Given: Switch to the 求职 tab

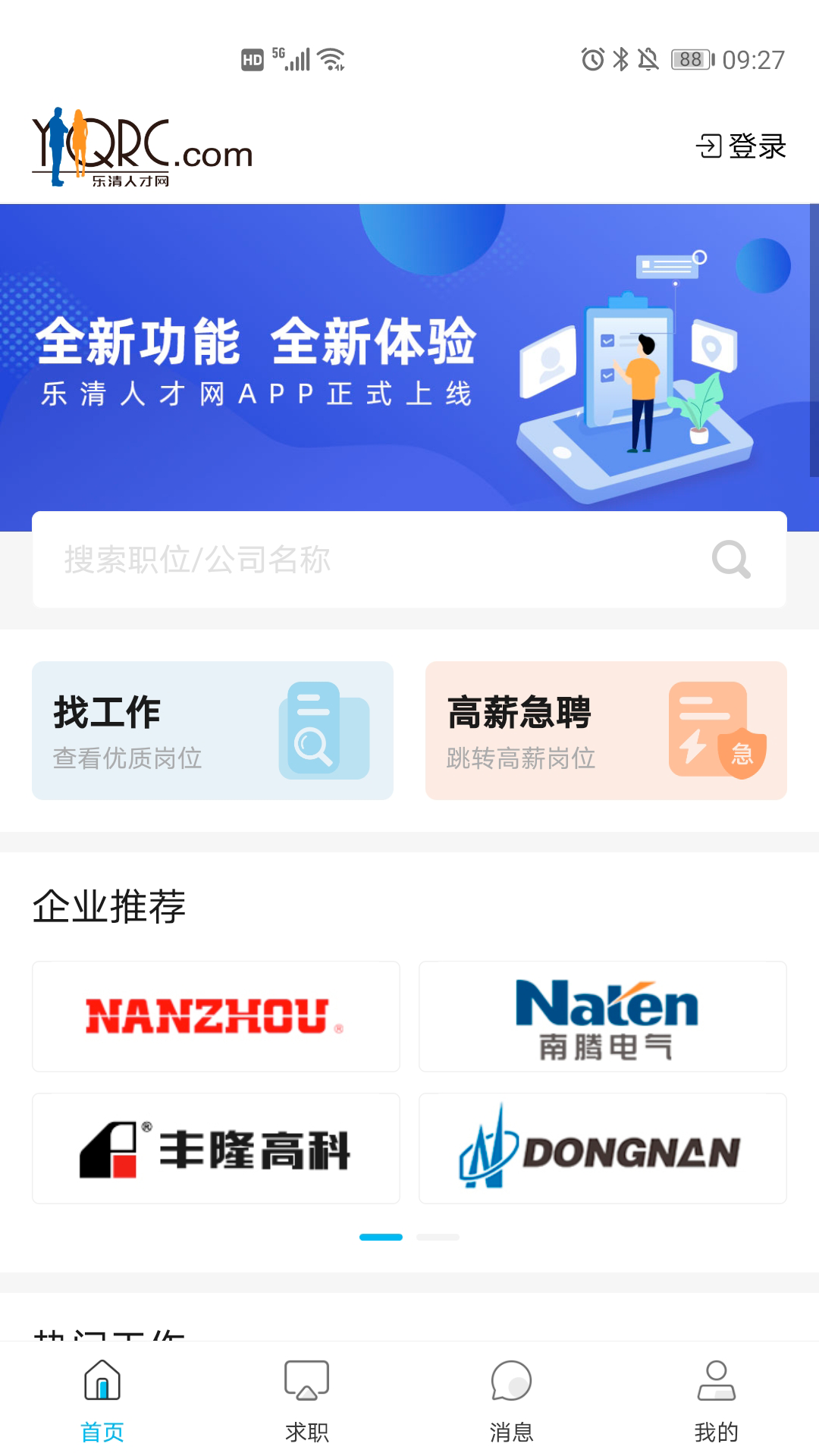Looking at the screenshot, I should [307, 1429].
